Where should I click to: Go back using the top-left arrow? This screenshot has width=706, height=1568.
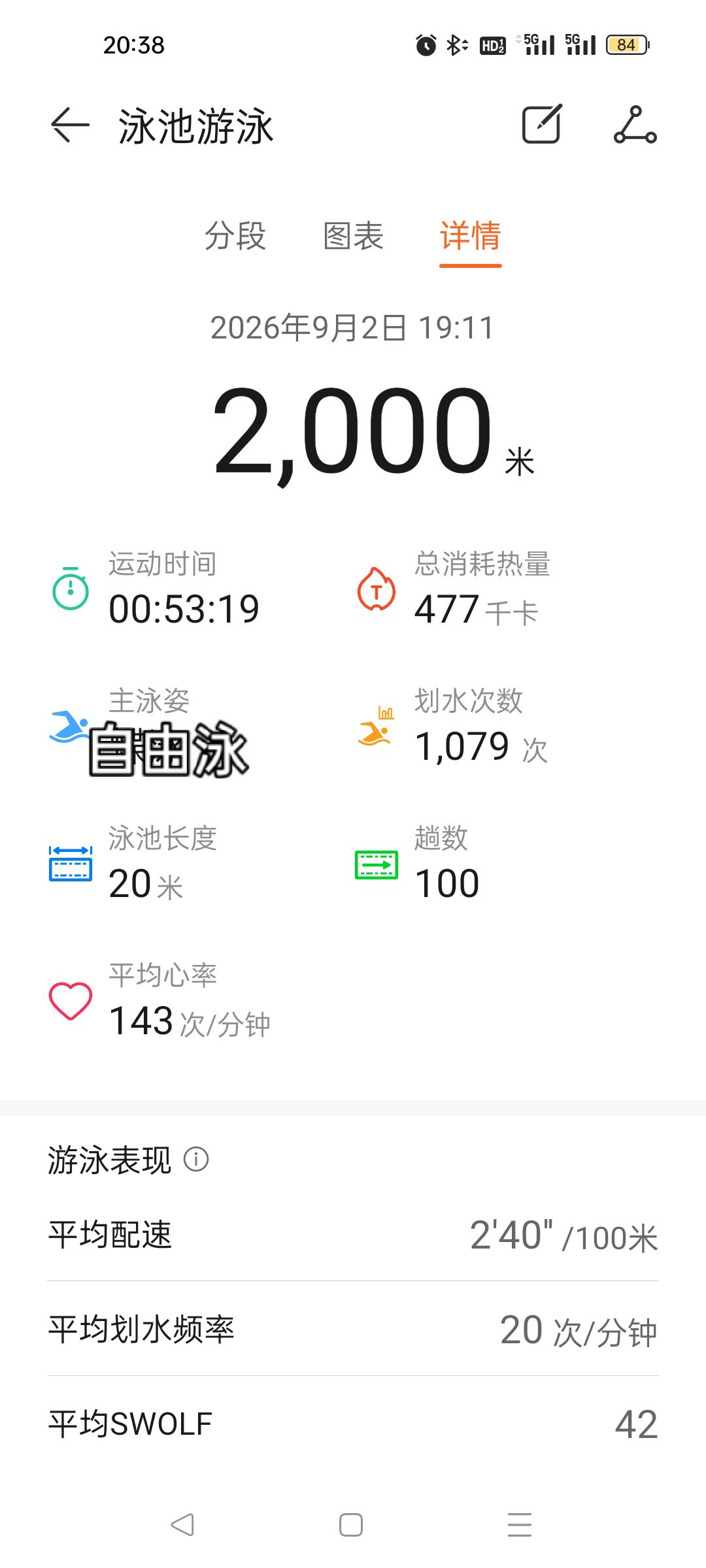click(70, 124)
